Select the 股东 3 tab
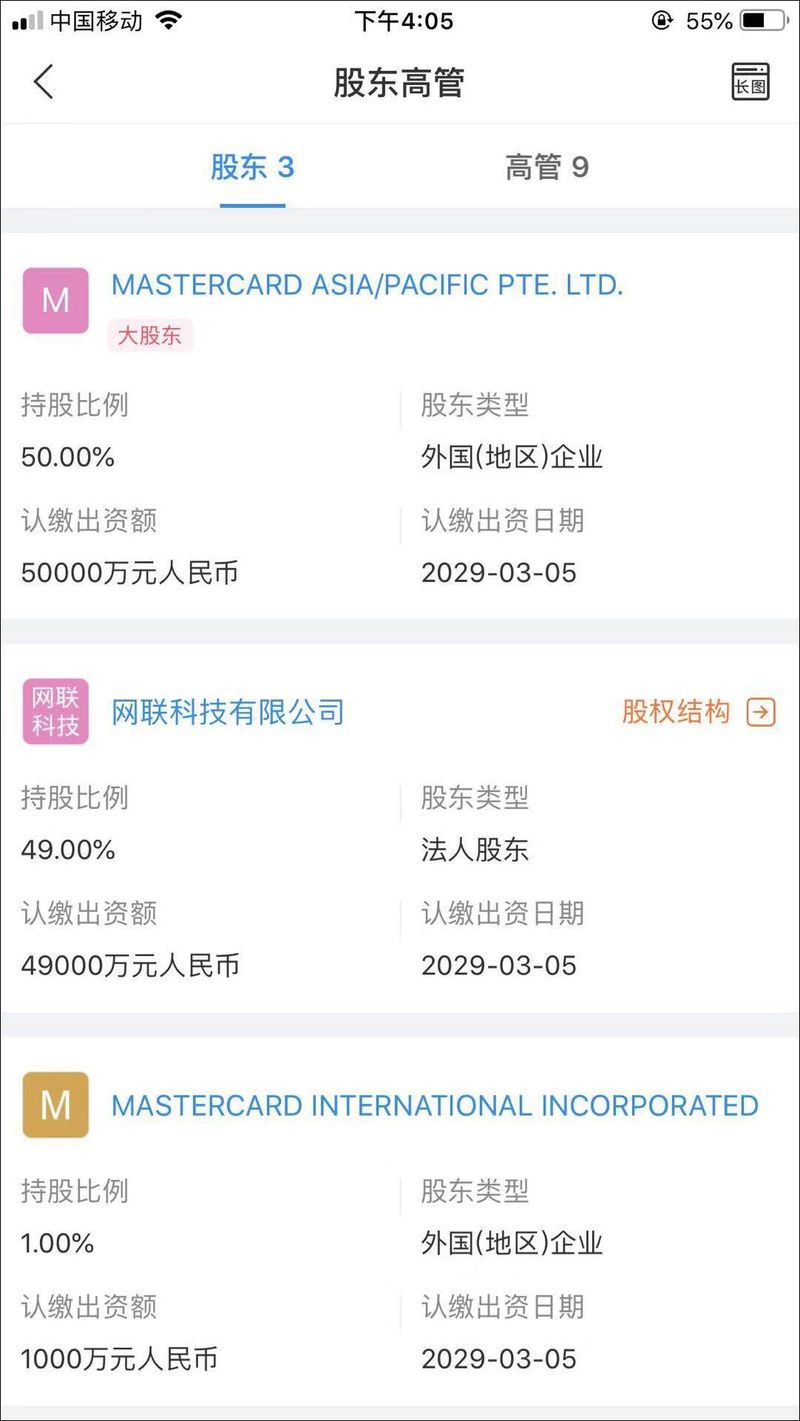Image resolution: width=800 pixels, height=1421 pixels. pyautogui.click(x=252, y=167)
